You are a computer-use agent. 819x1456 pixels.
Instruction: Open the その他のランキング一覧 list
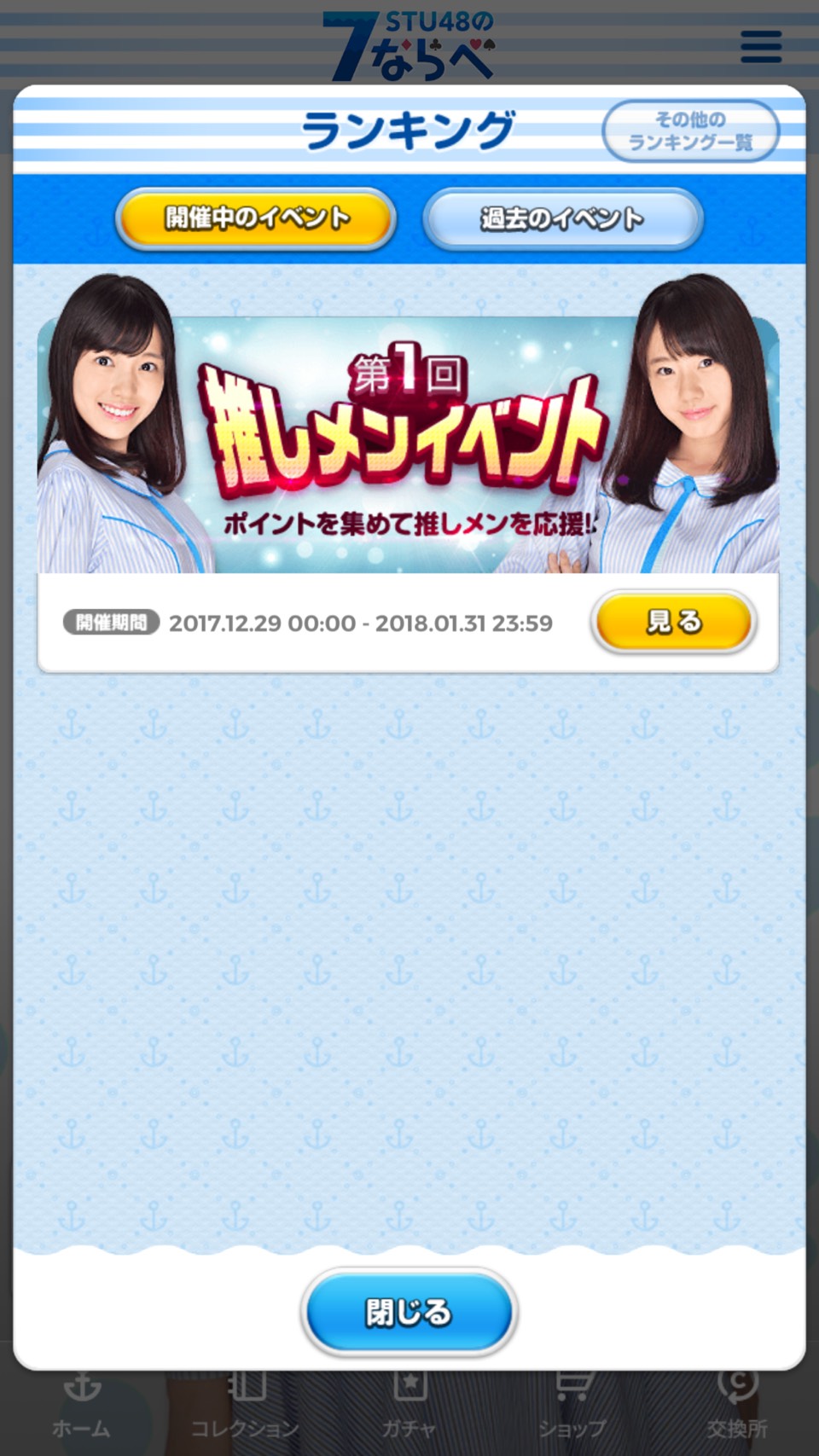click(x=690, y=131)
